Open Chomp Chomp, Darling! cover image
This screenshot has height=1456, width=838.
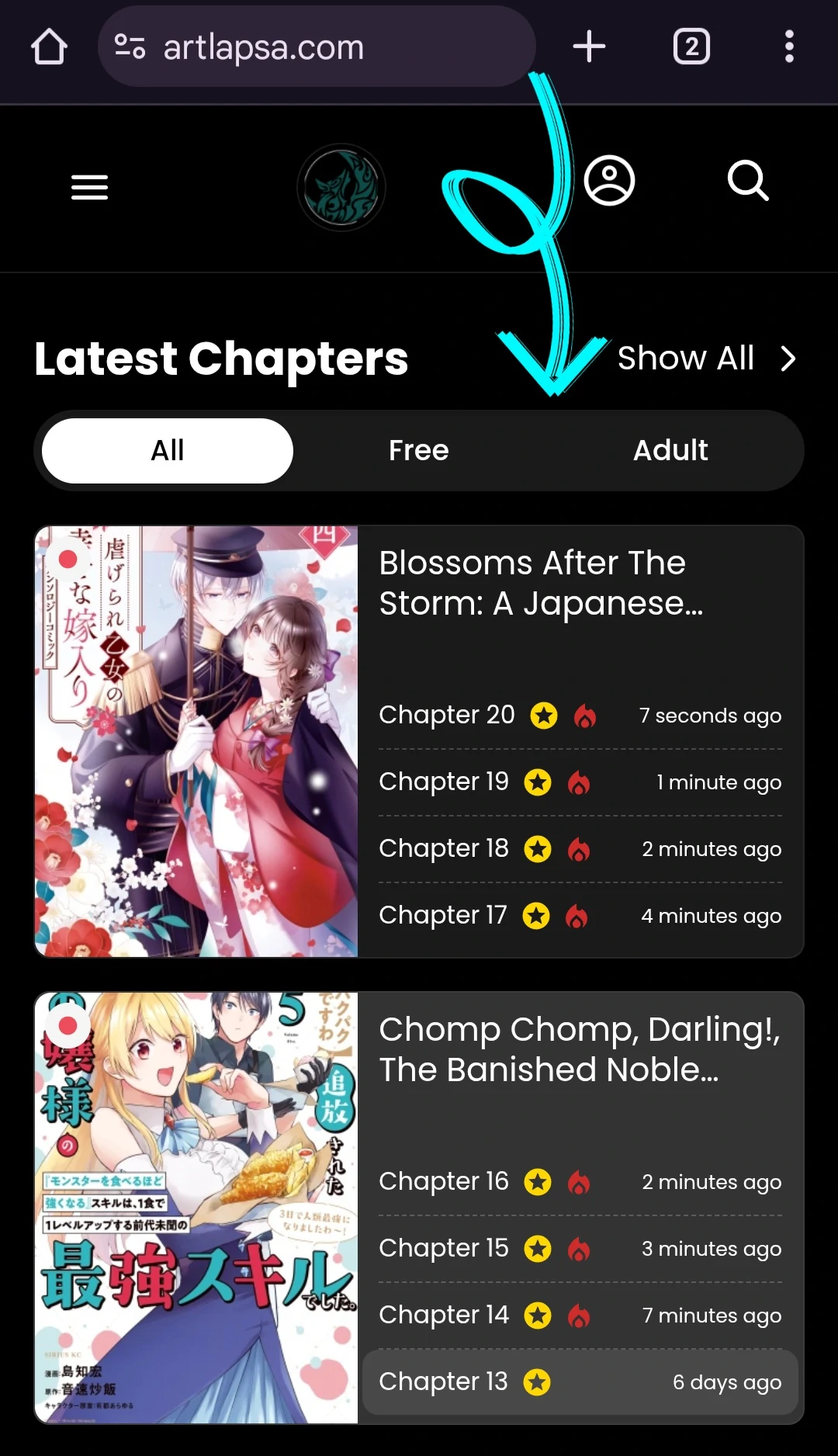point(196,1208)
